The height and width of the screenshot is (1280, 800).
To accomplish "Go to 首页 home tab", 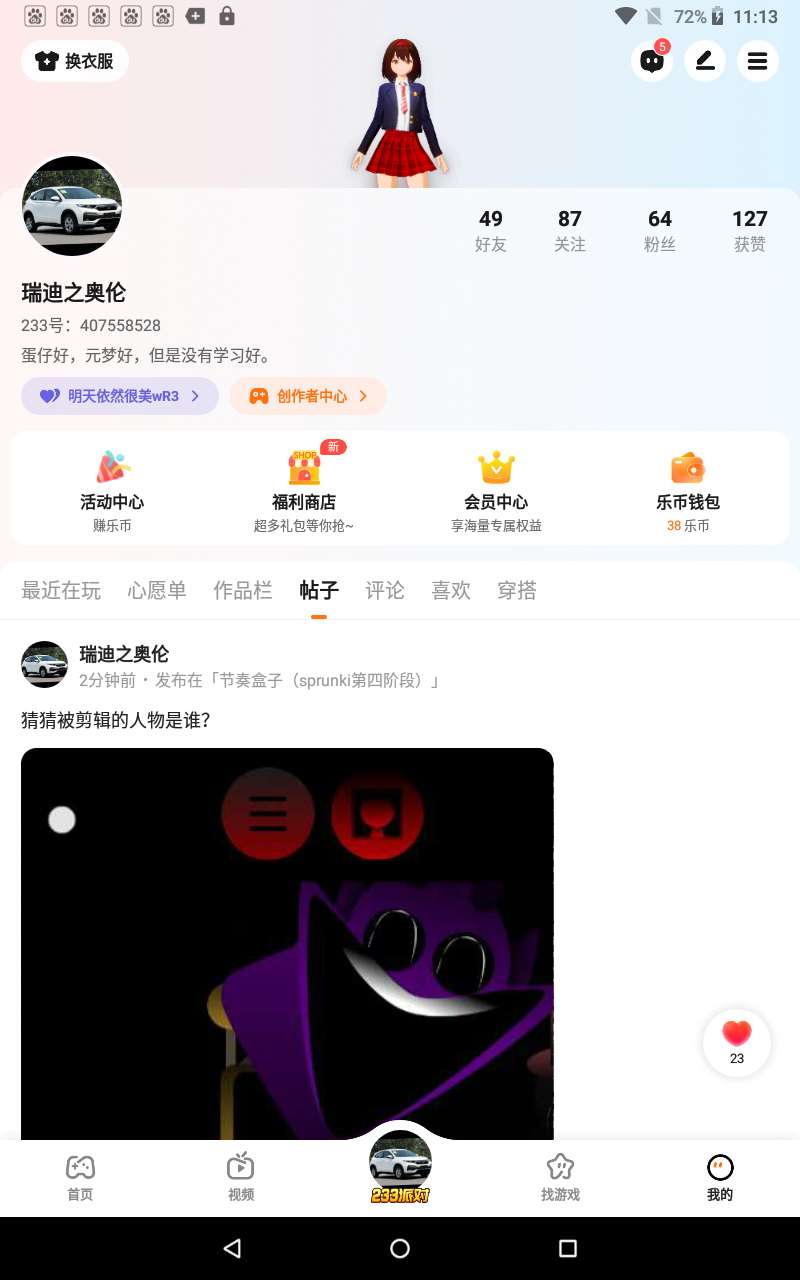I will click(80, 1177).
